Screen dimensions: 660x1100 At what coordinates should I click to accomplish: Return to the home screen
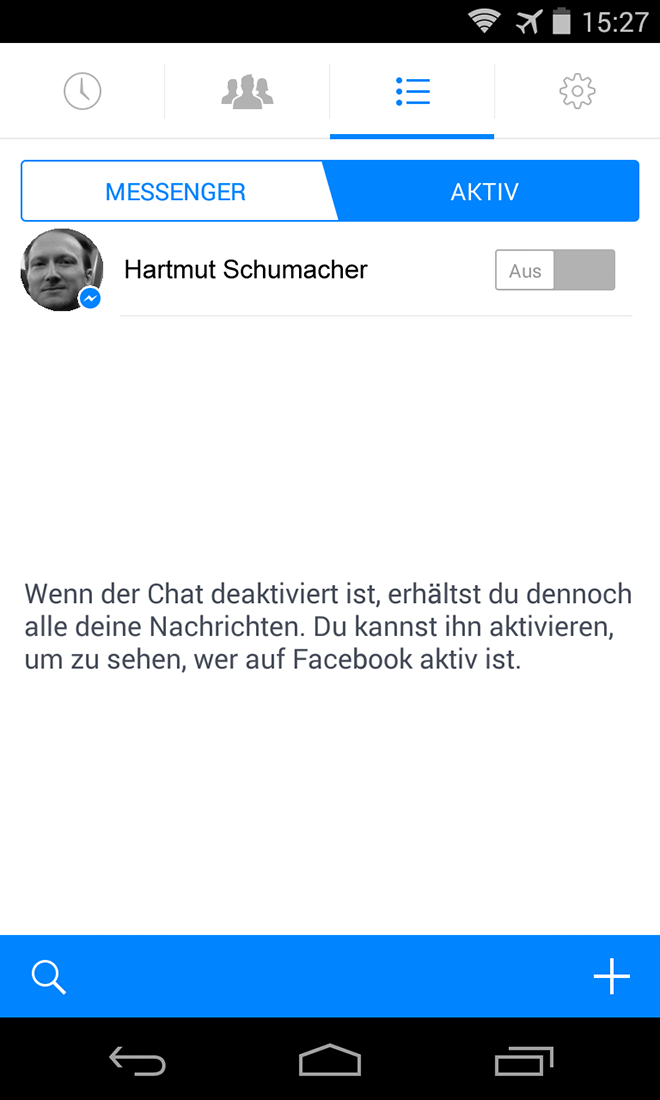330,1060
